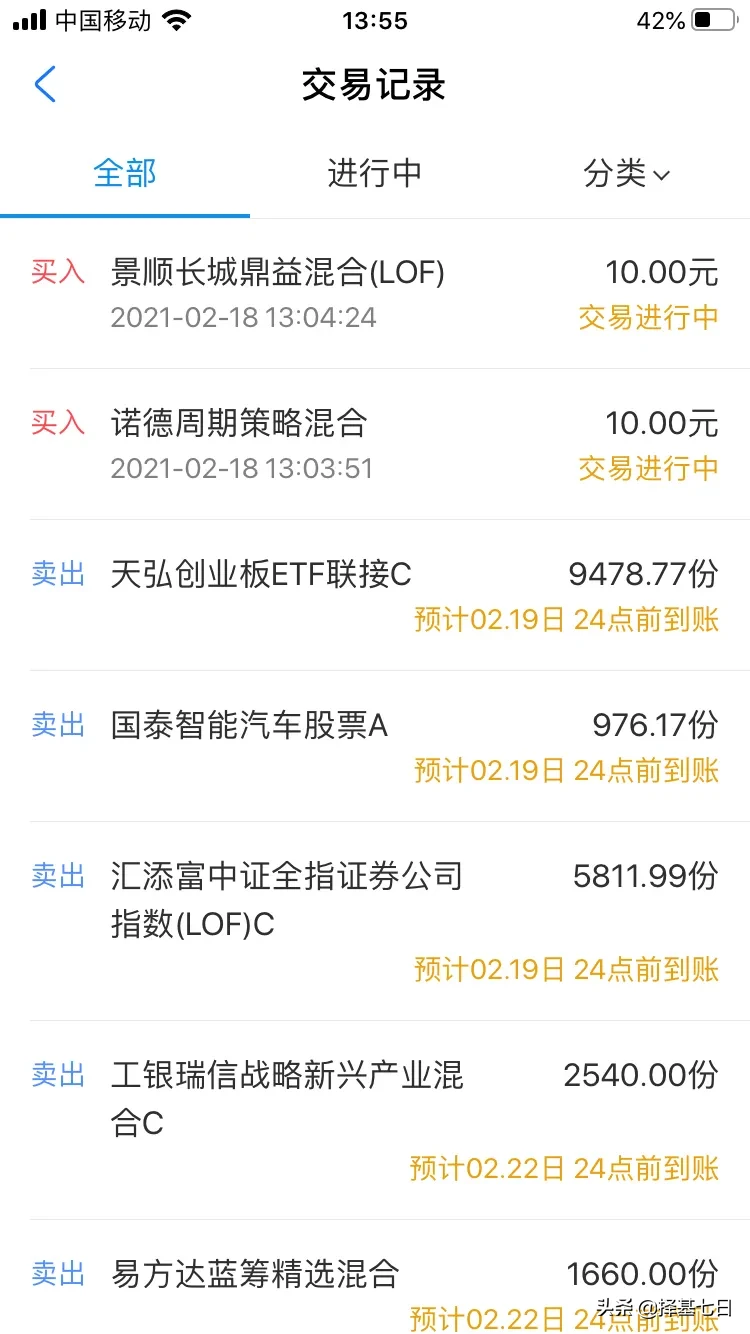View 汇添富中证全指证券公司指数(LOF)C sell details
750x1334 pixels.
[375, 920]
